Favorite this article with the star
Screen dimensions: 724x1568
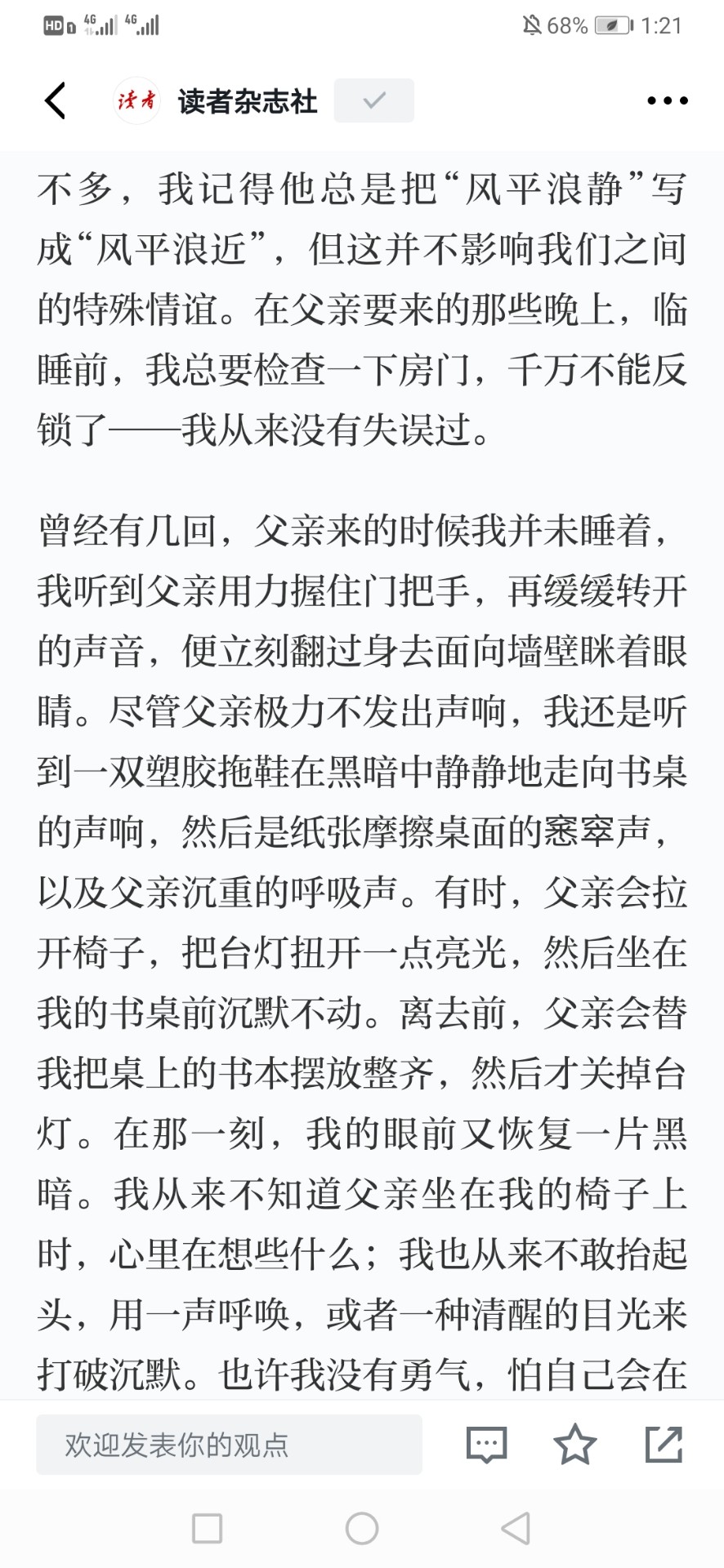[575, 1444]
